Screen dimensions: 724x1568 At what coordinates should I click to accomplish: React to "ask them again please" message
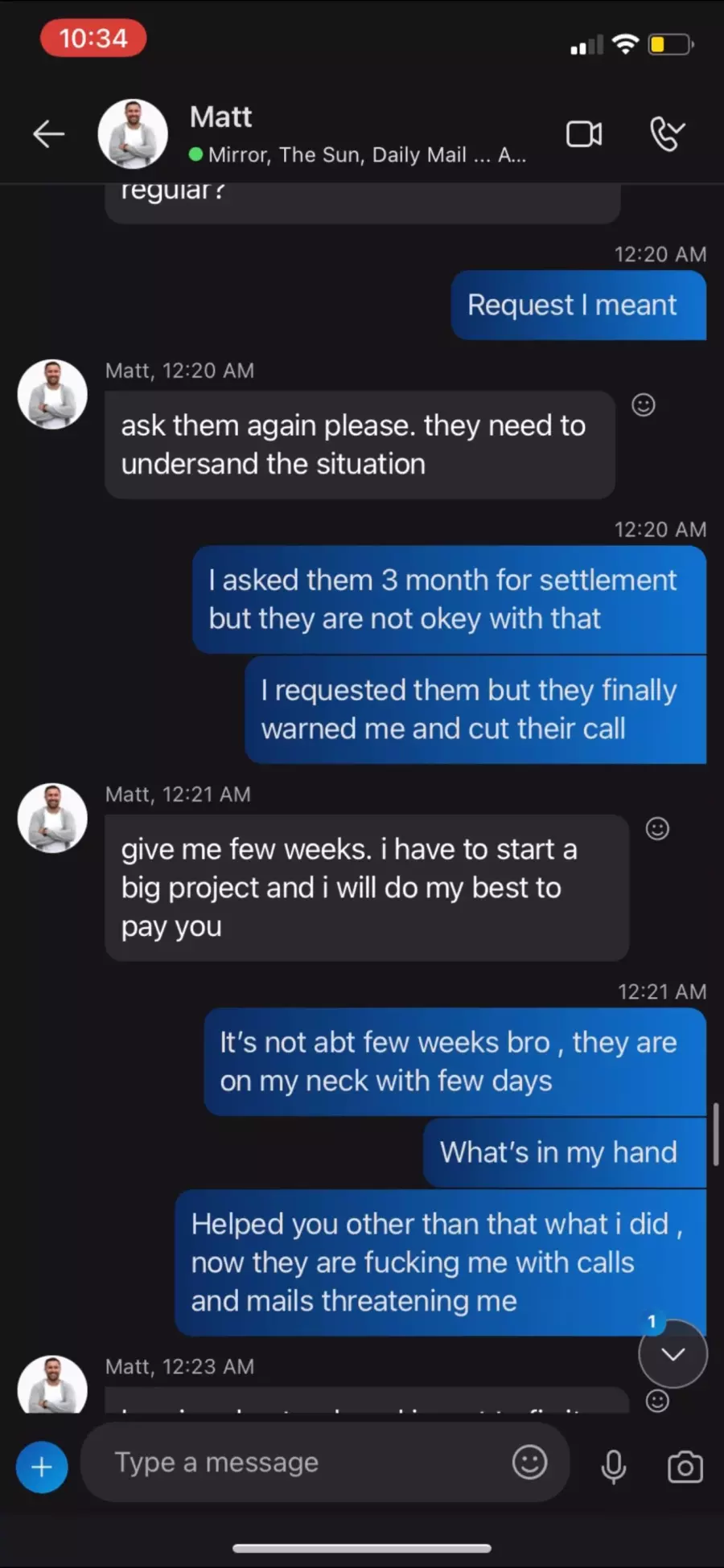tap(643, 404)
